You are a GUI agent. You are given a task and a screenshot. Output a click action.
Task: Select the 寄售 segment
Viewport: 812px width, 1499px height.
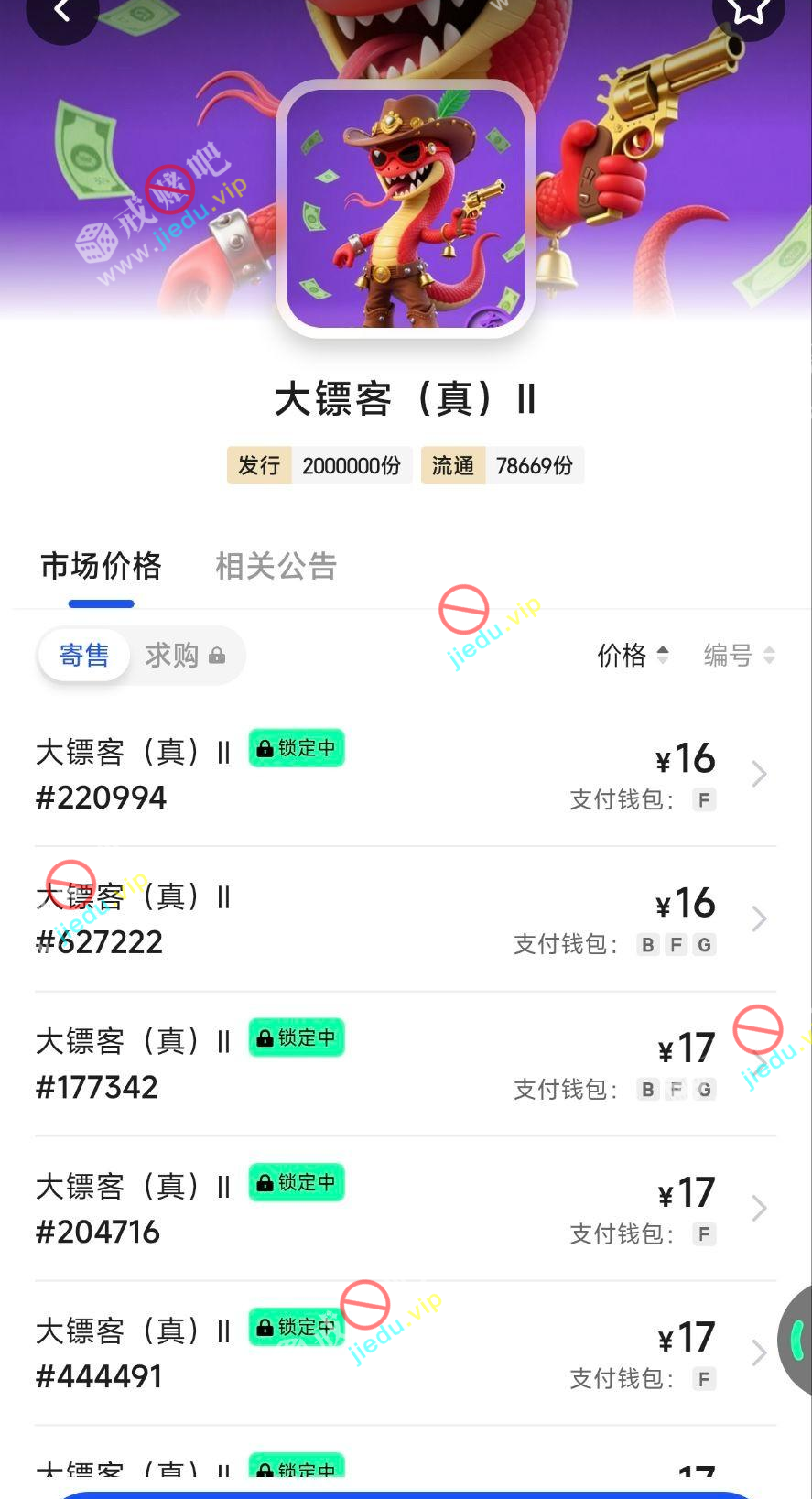click(x=84, y=655)
